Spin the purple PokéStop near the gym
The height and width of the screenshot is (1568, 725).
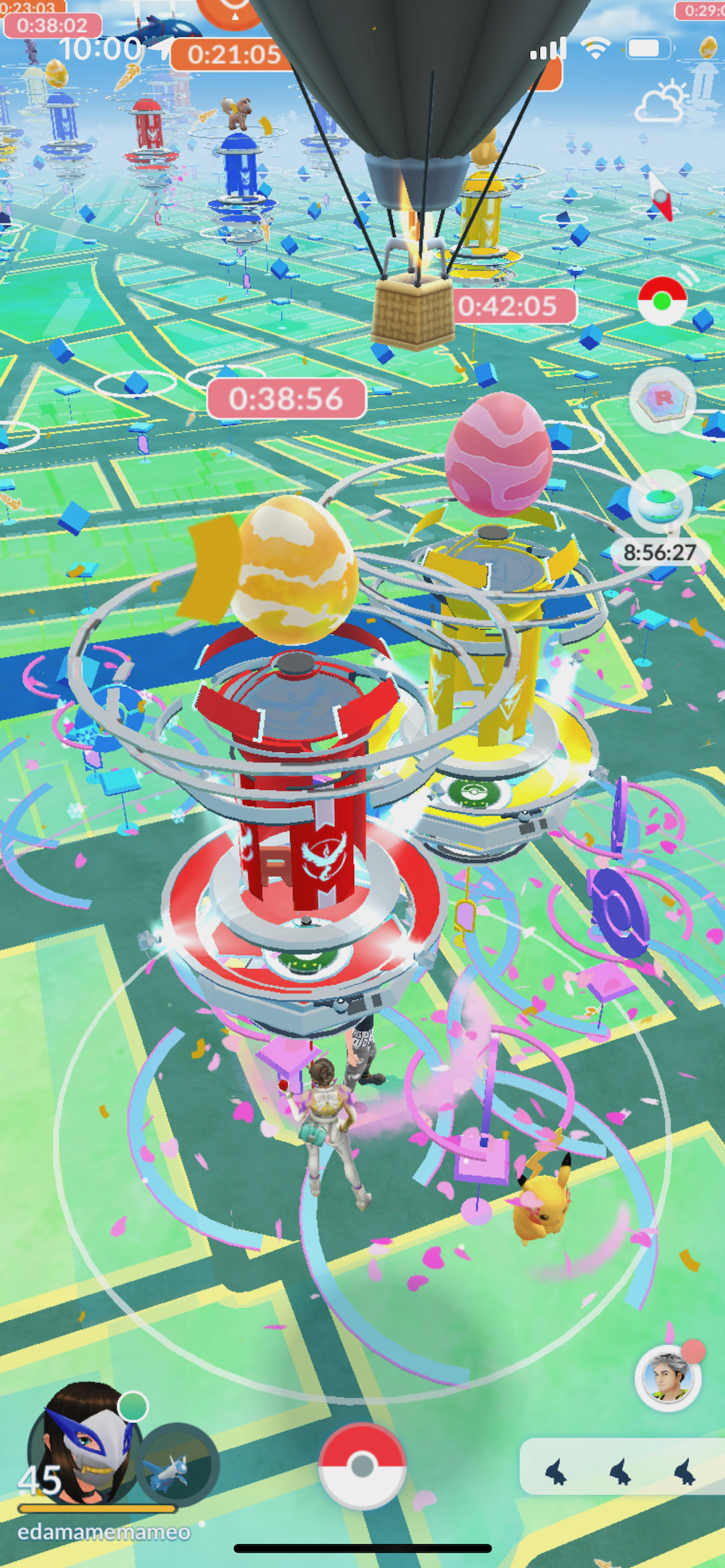click(618, 913)
